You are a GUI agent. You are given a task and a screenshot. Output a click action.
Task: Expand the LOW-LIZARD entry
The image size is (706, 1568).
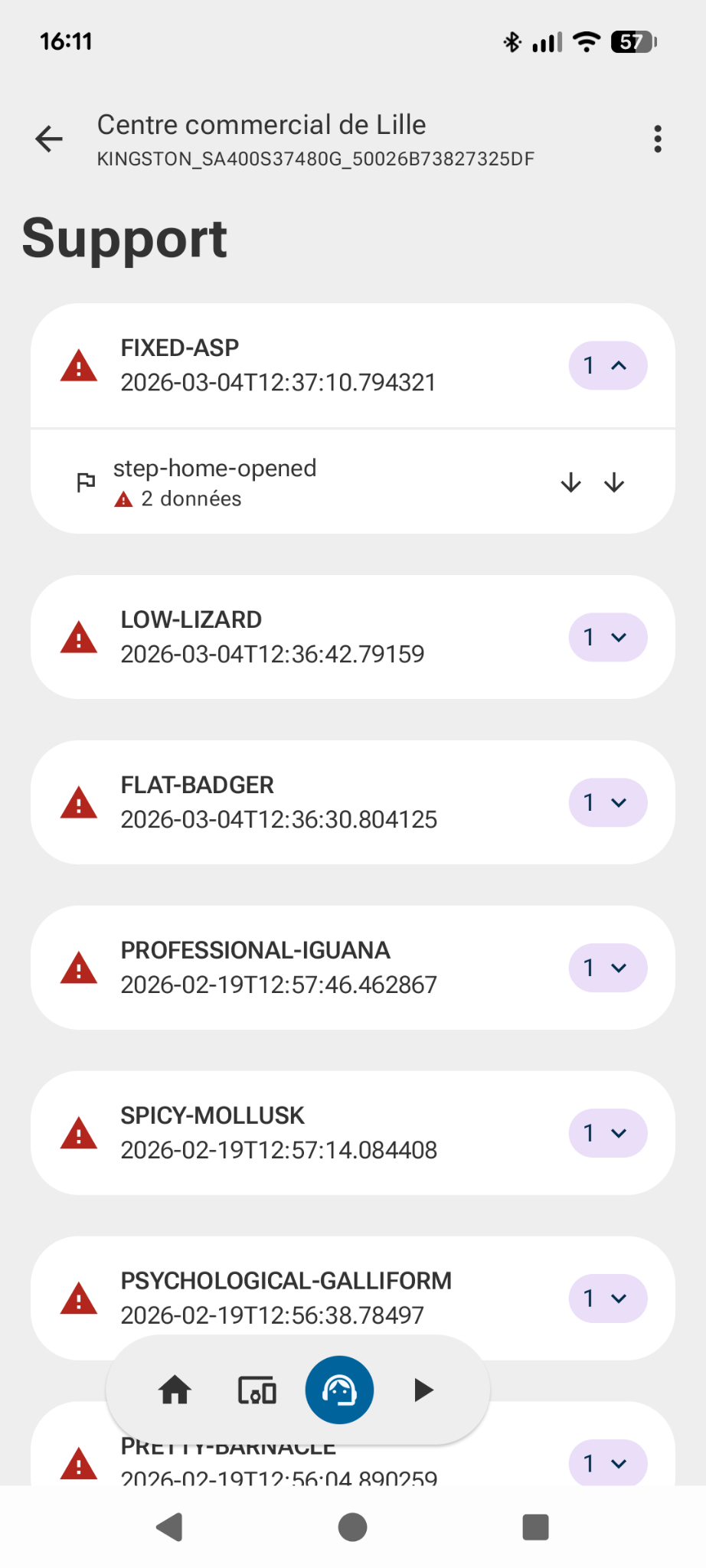[x=607, y=638]
